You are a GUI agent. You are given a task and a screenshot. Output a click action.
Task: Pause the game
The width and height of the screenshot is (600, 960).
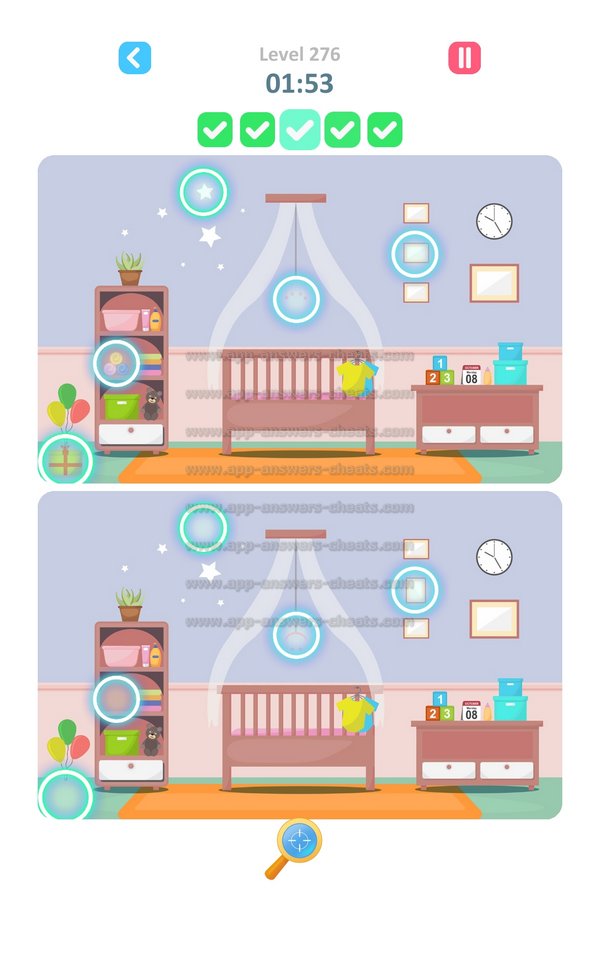pos(464,58)
